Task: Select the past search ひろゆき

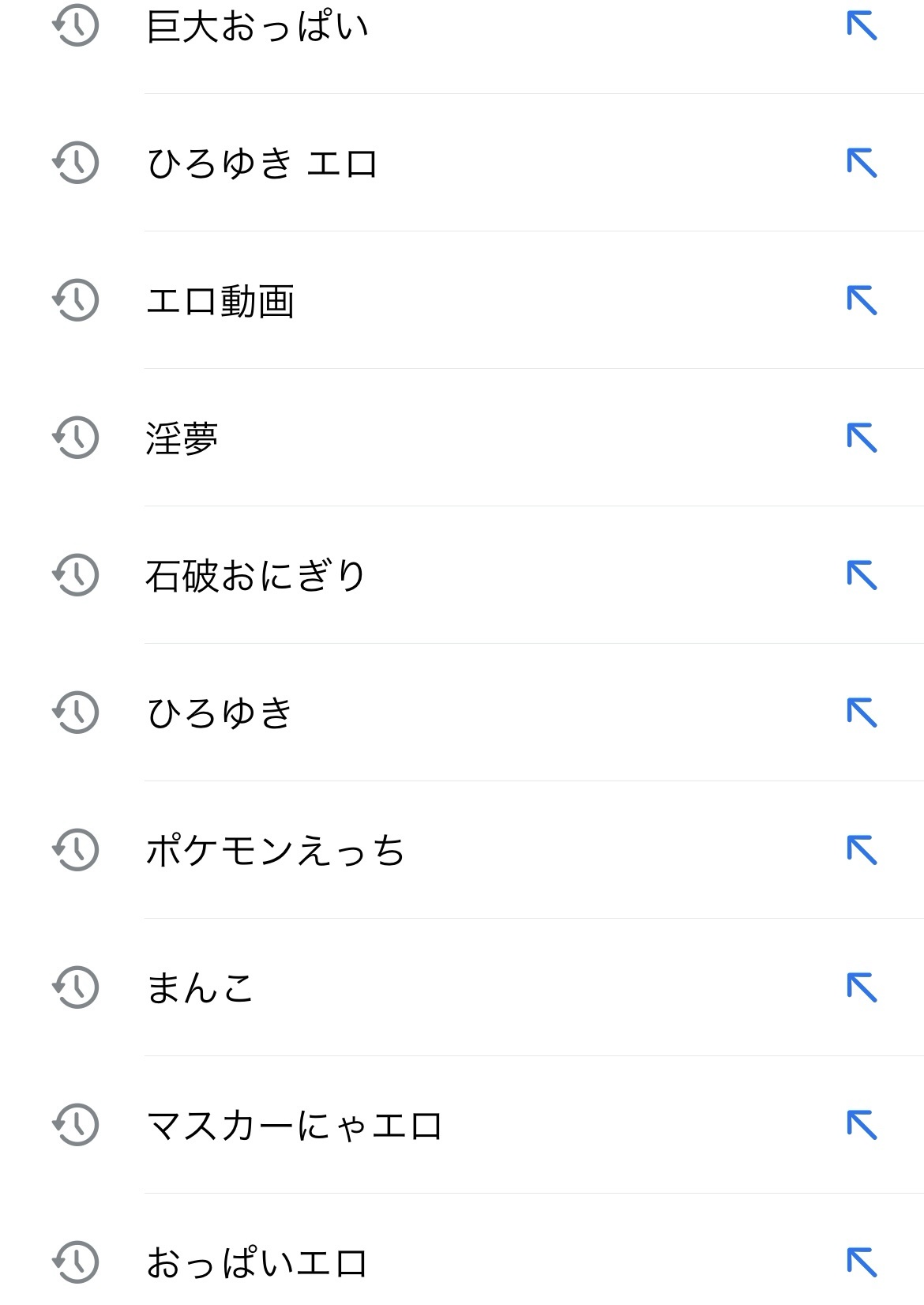Action: coord(220,713)
